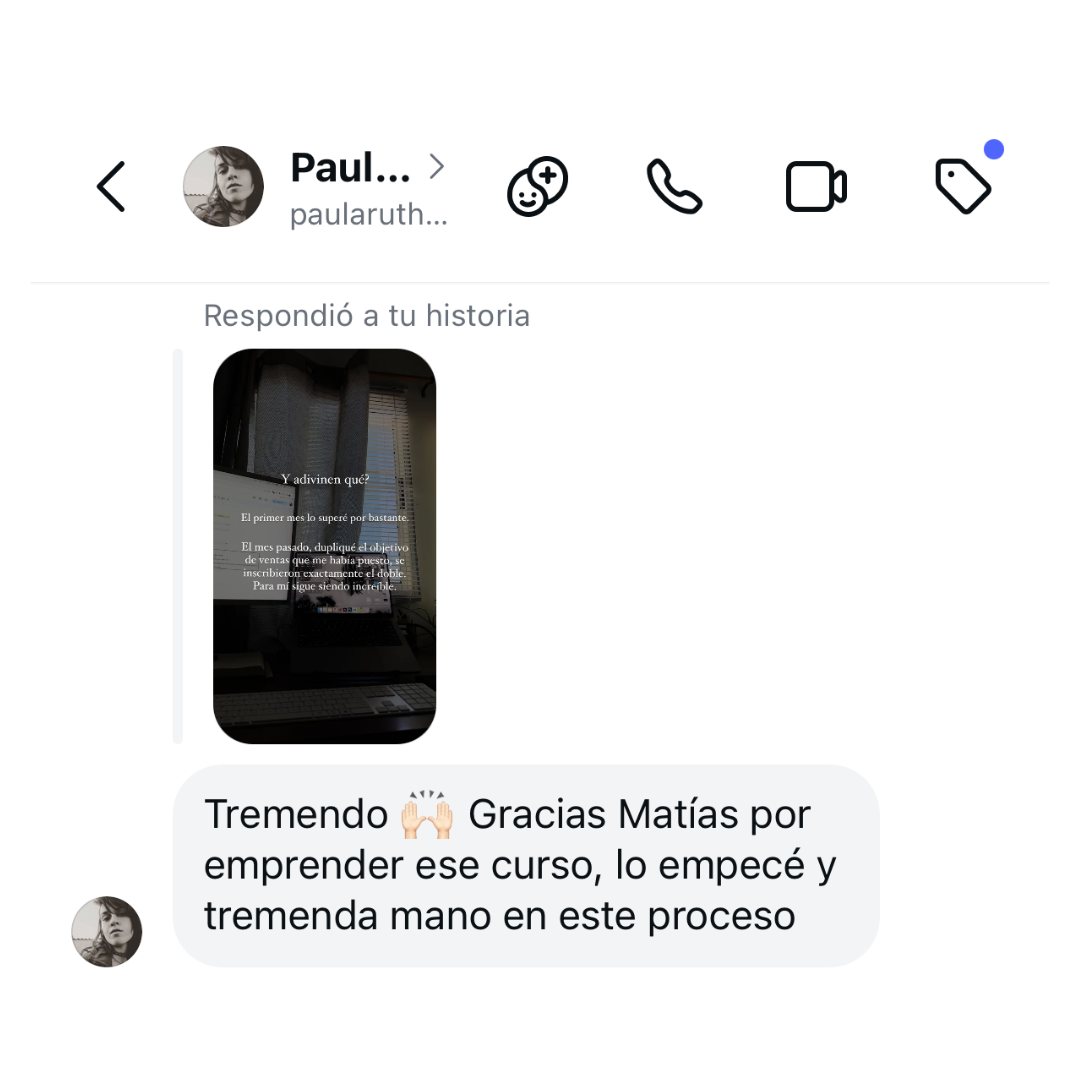The image size is (1080, 1080).
Task: Start a video call
Action: point(816,187)
